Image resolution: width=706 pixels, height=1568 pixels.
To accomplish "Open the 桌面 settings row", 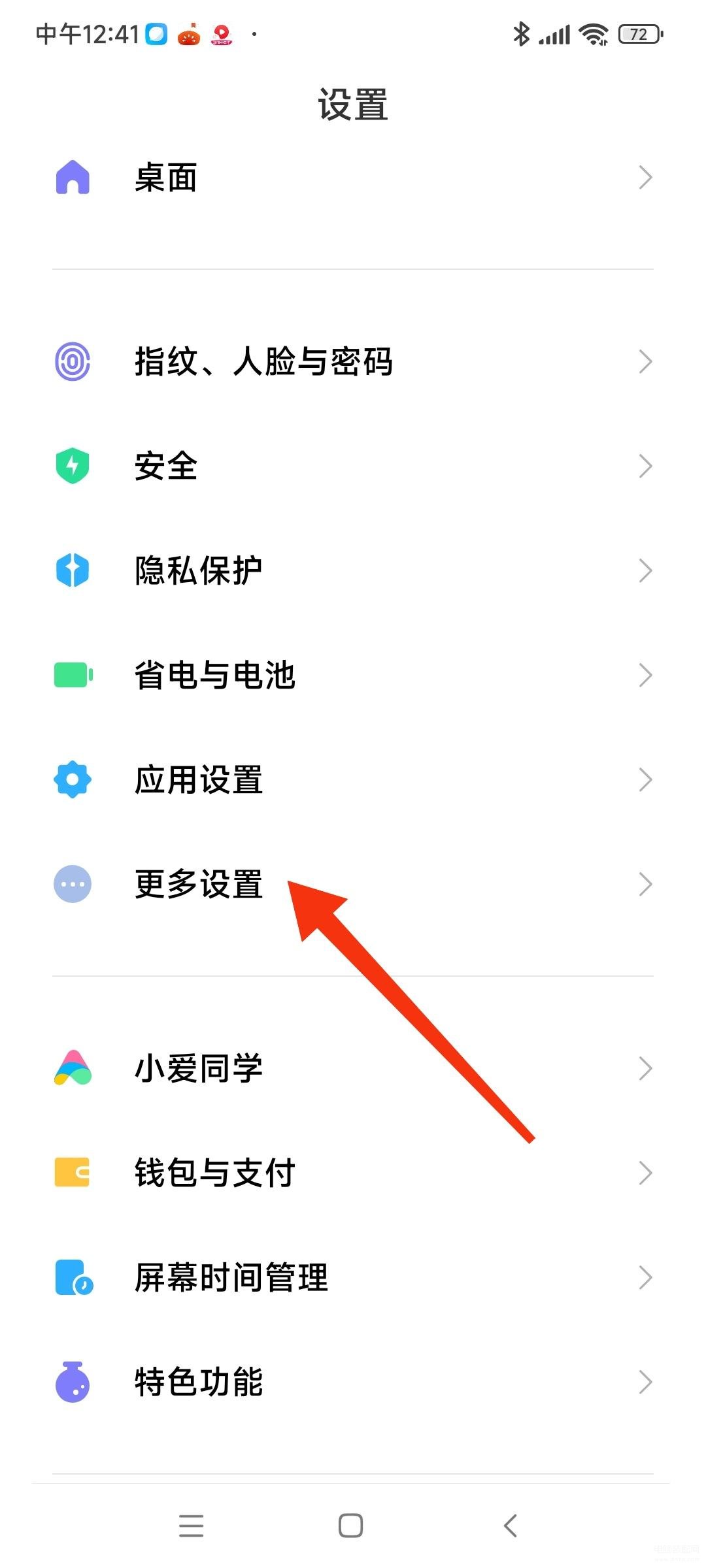I will click(353, 178).
